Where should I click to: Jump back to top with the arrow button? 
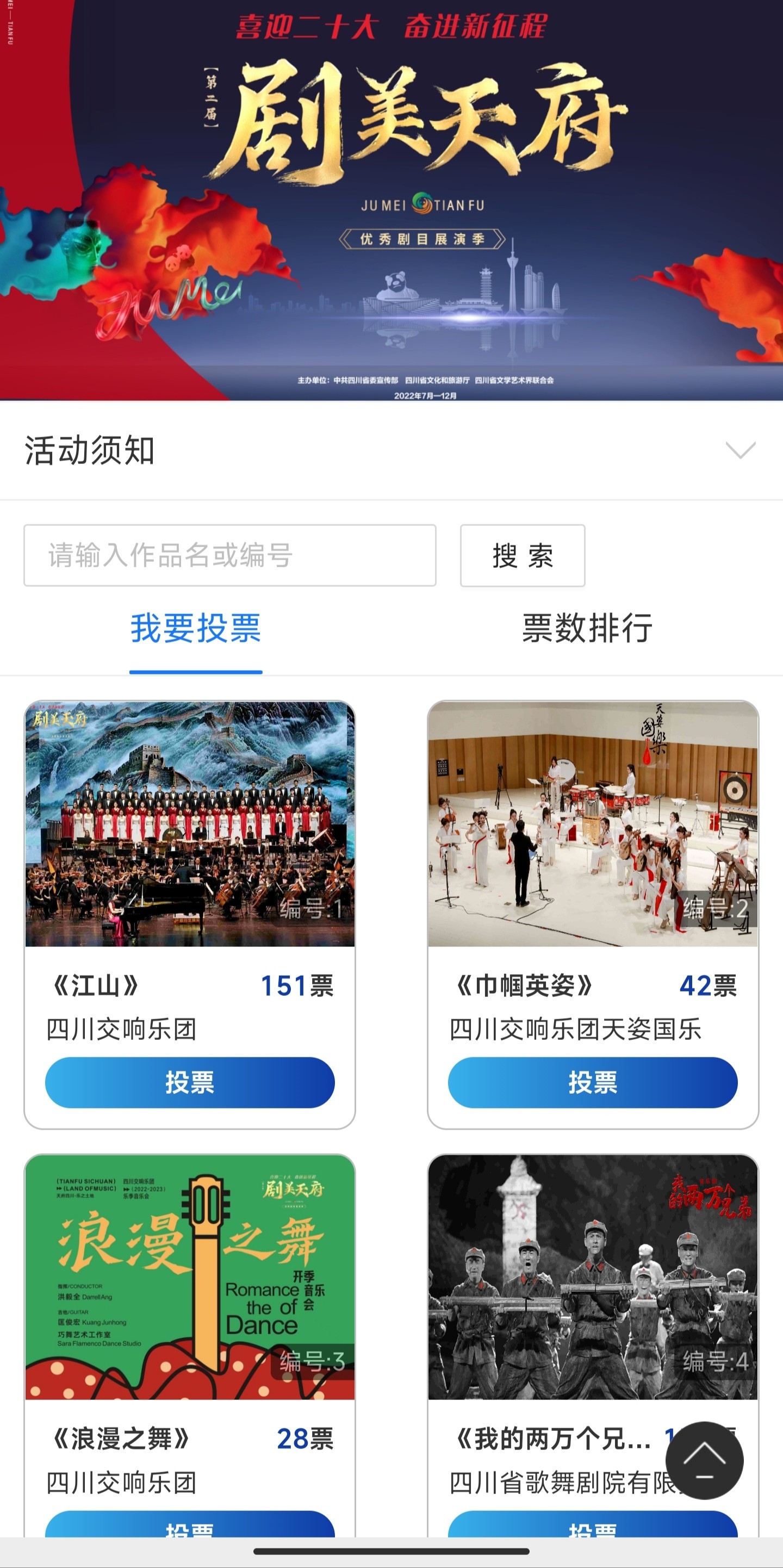coord(704,1460)
